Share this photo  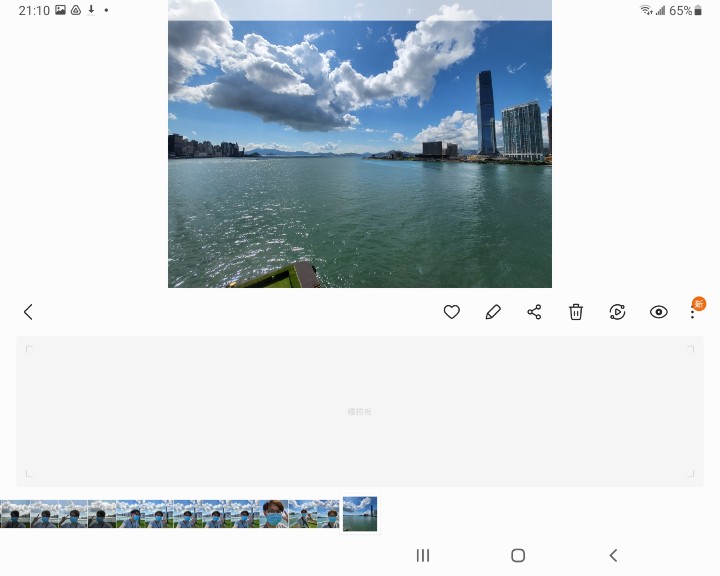(x=534, y=312)
